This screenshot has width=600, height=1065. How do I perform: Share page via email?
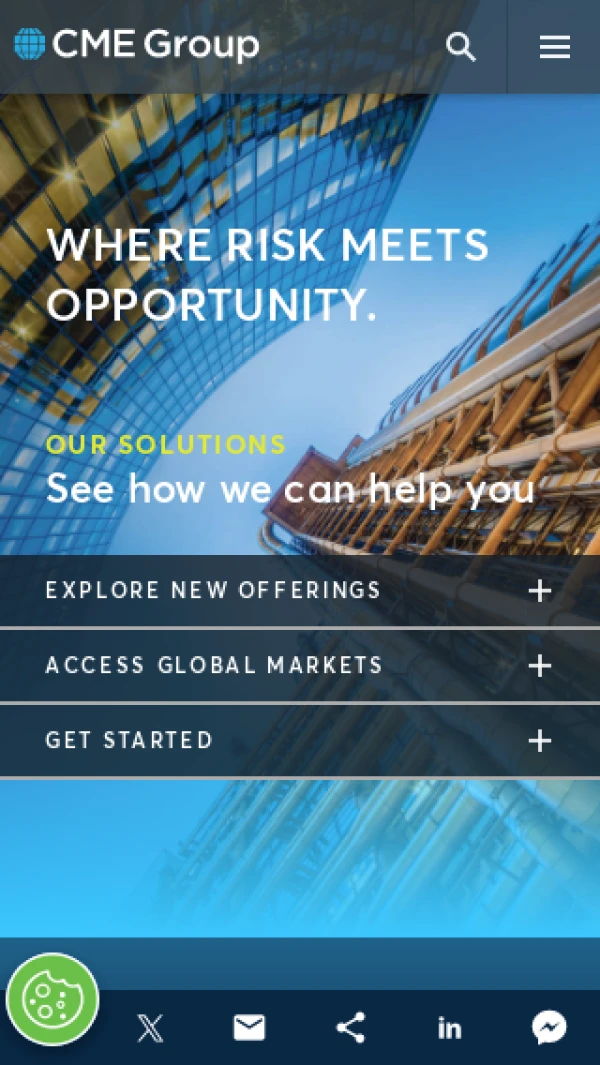tap(249, 1027)
